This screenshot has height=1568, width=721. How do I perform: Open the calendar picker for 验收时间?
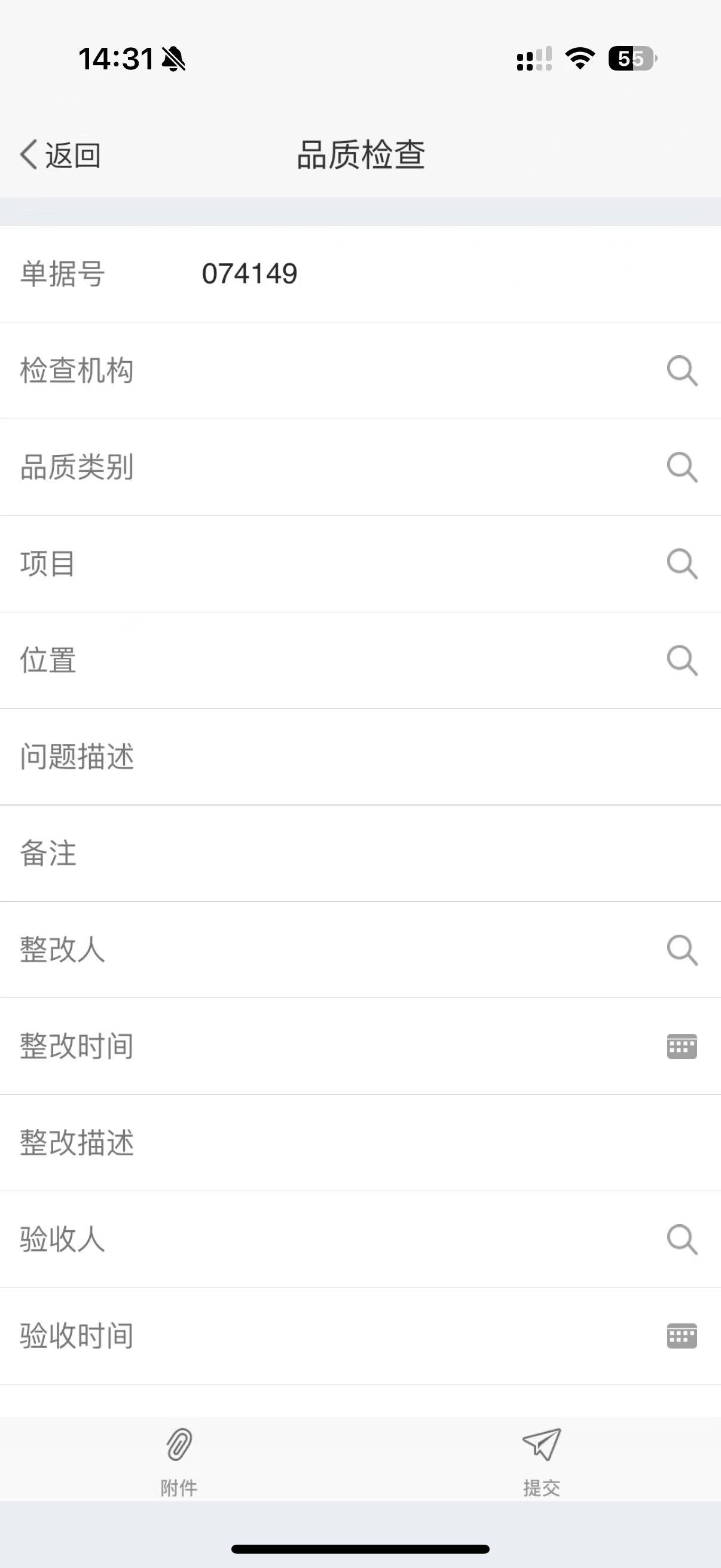click(681, 1337)
